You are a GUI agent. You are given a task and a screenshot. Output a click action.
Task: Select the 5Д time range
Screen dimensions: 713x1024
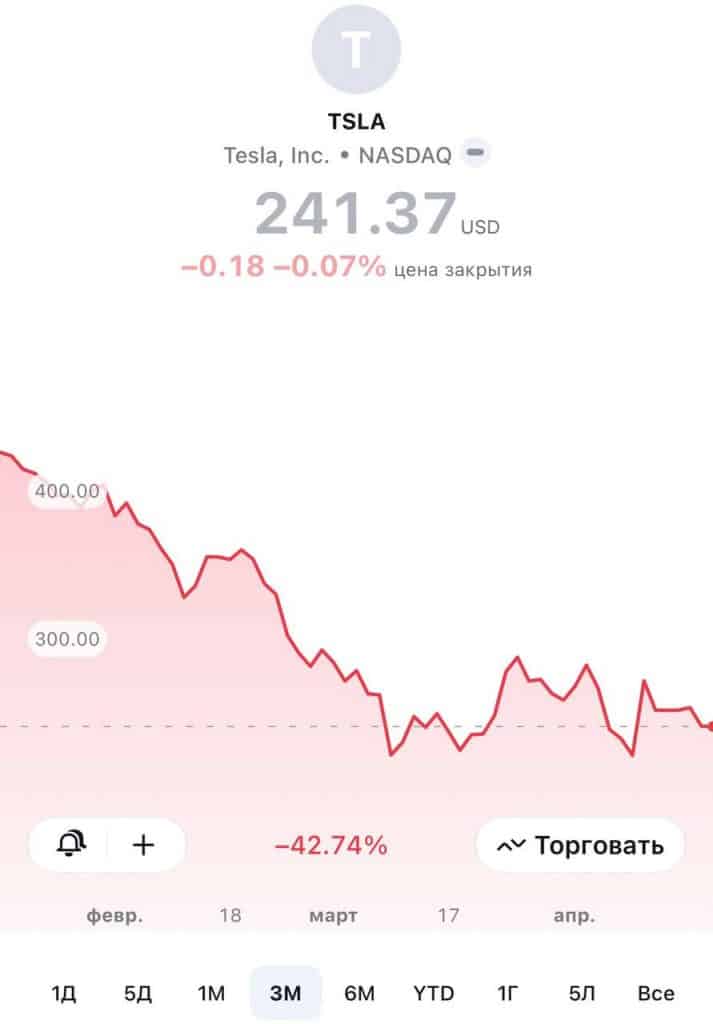pos(138,993)
